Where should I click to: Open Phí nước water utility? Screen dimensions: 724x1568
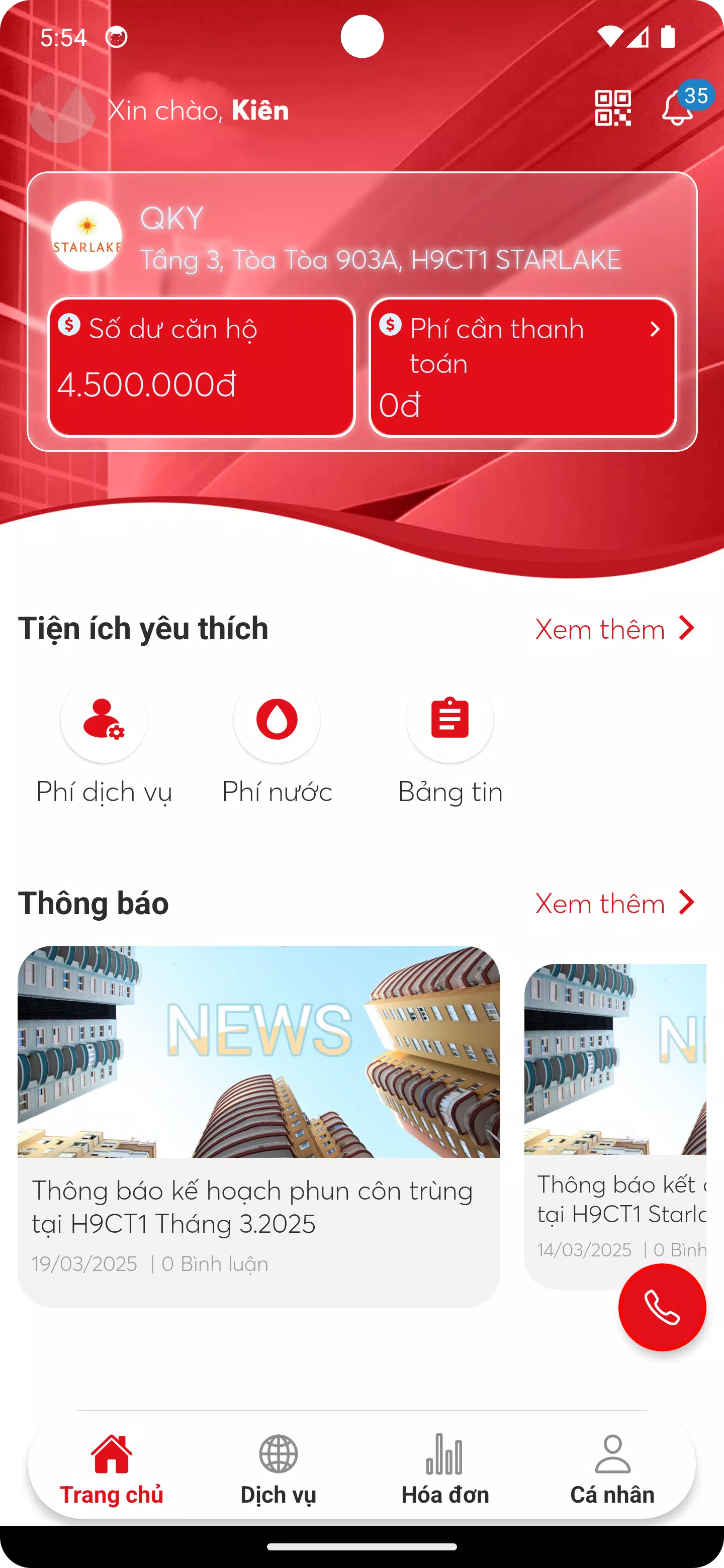pyautogui.click(x=277, y=720)
